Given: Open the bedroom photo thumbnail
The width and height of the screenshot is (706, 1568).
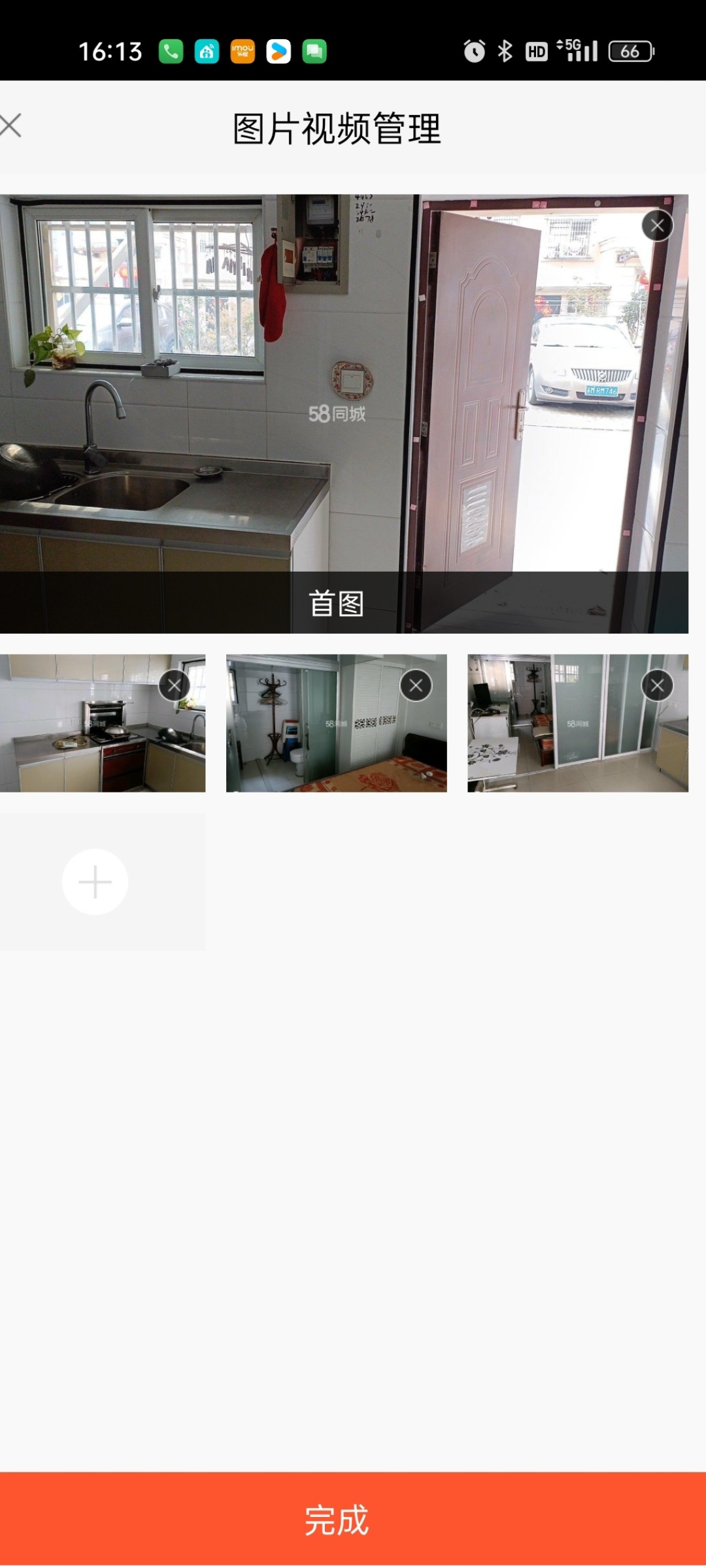Looking at the screenshot, I should (327, 738).
